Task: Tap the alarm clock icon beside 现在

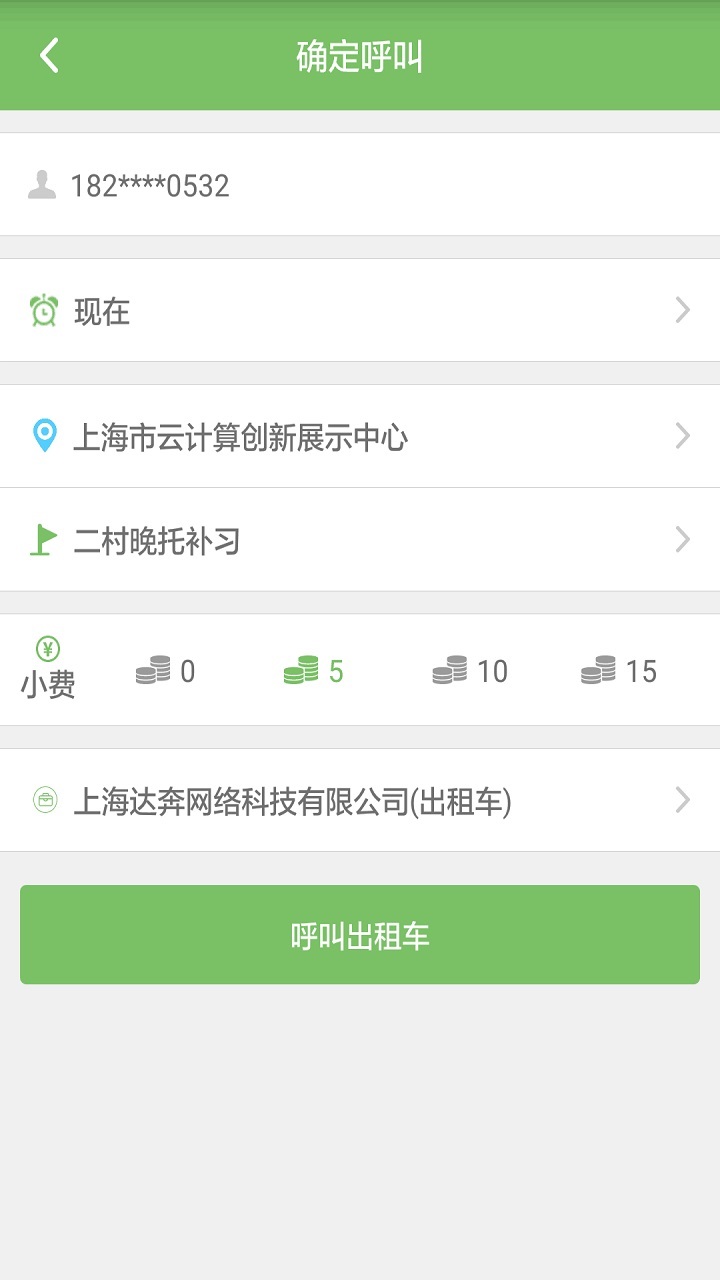Action: click(42, 310)
